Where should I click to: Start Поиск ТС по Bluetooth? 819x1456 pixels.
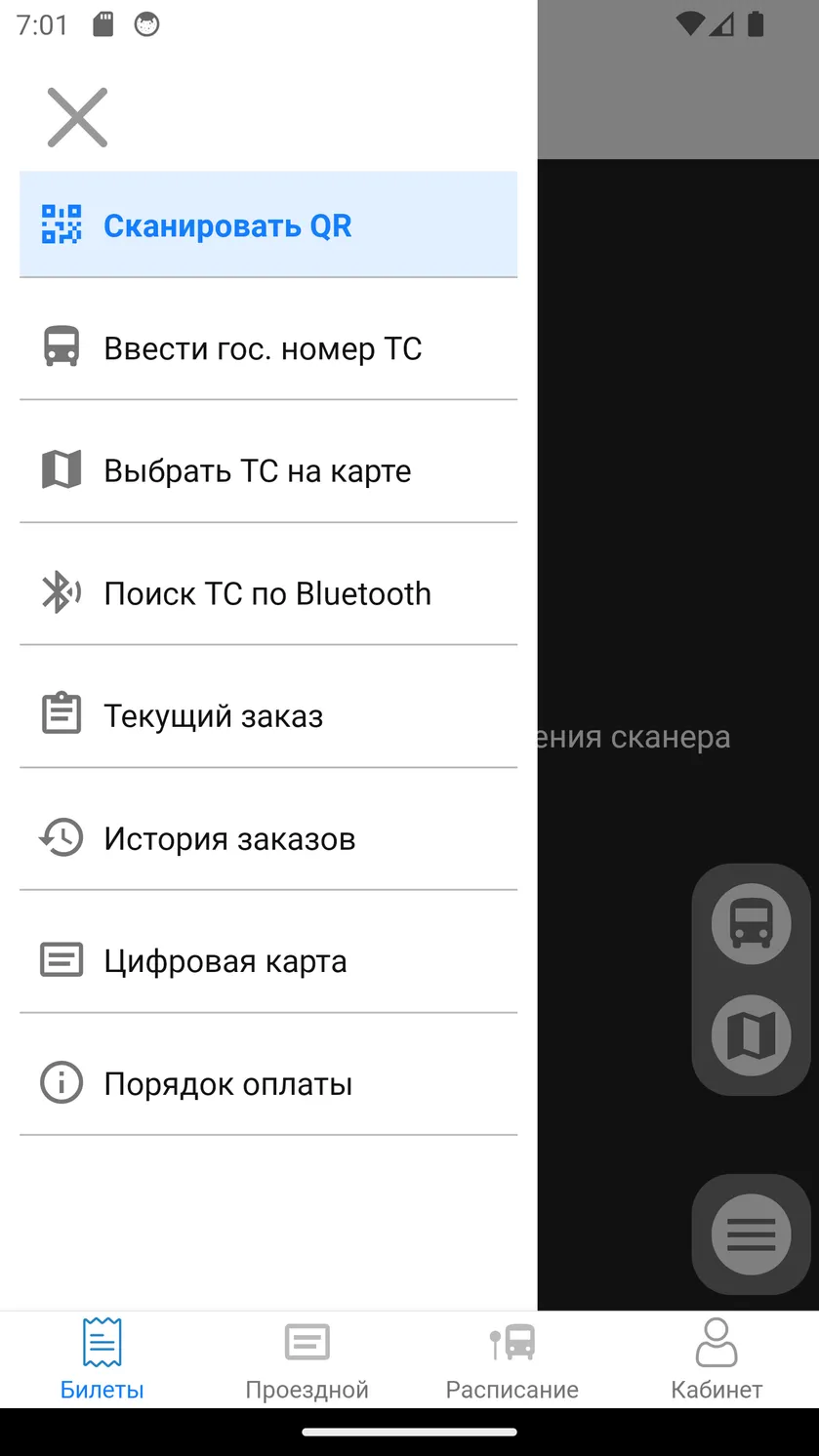click(268, 593)
